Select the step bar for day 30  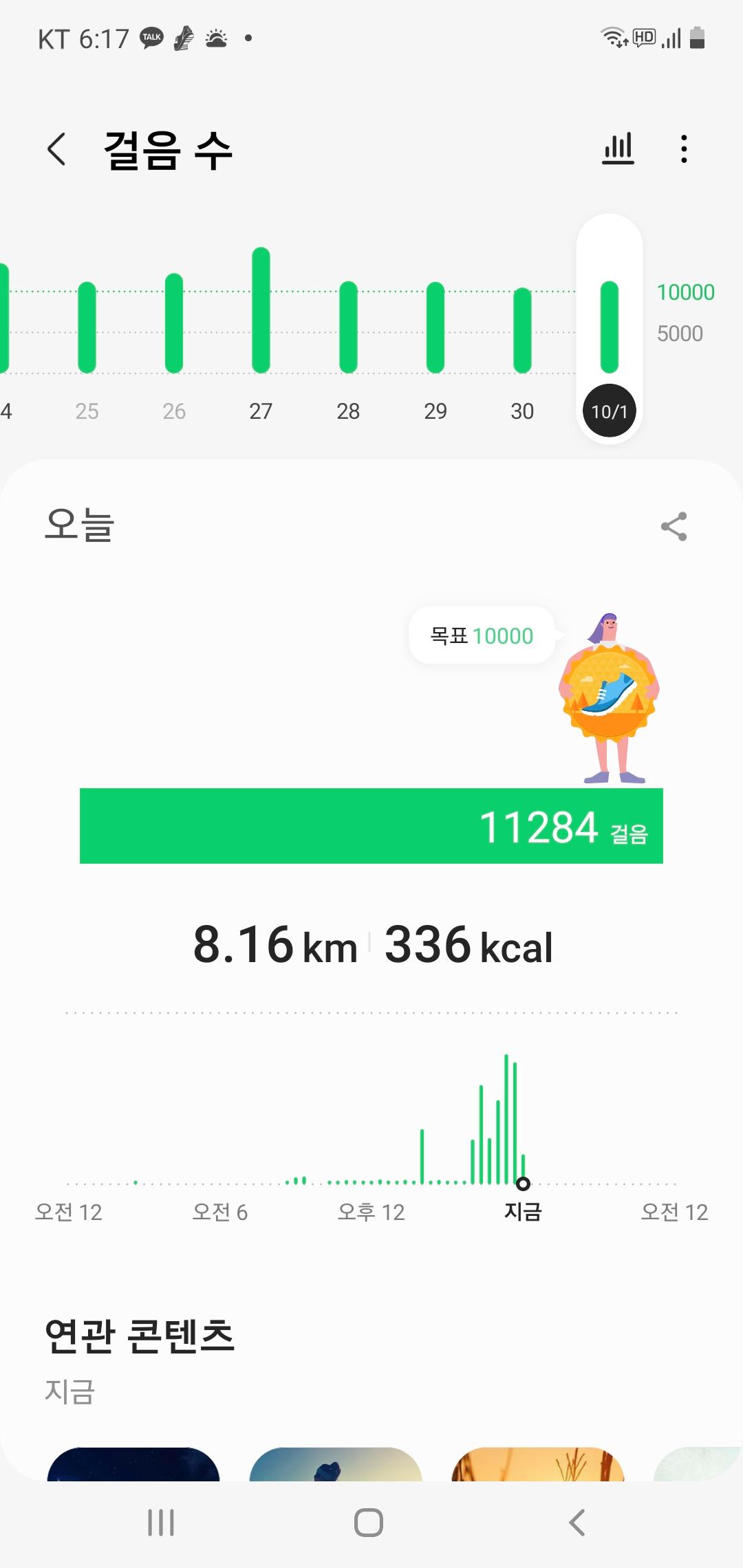522,330
